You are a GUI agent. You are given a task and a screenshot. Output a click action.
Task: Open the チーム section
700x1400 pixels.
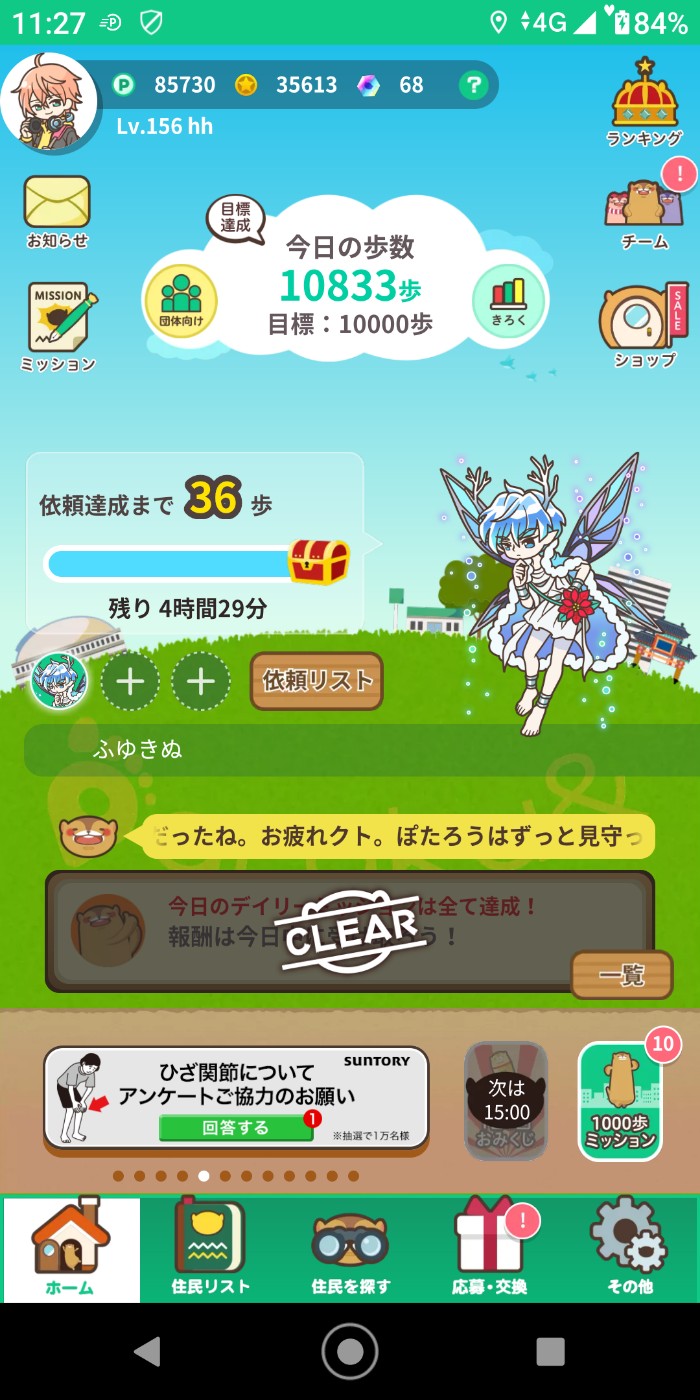point(645,212)
